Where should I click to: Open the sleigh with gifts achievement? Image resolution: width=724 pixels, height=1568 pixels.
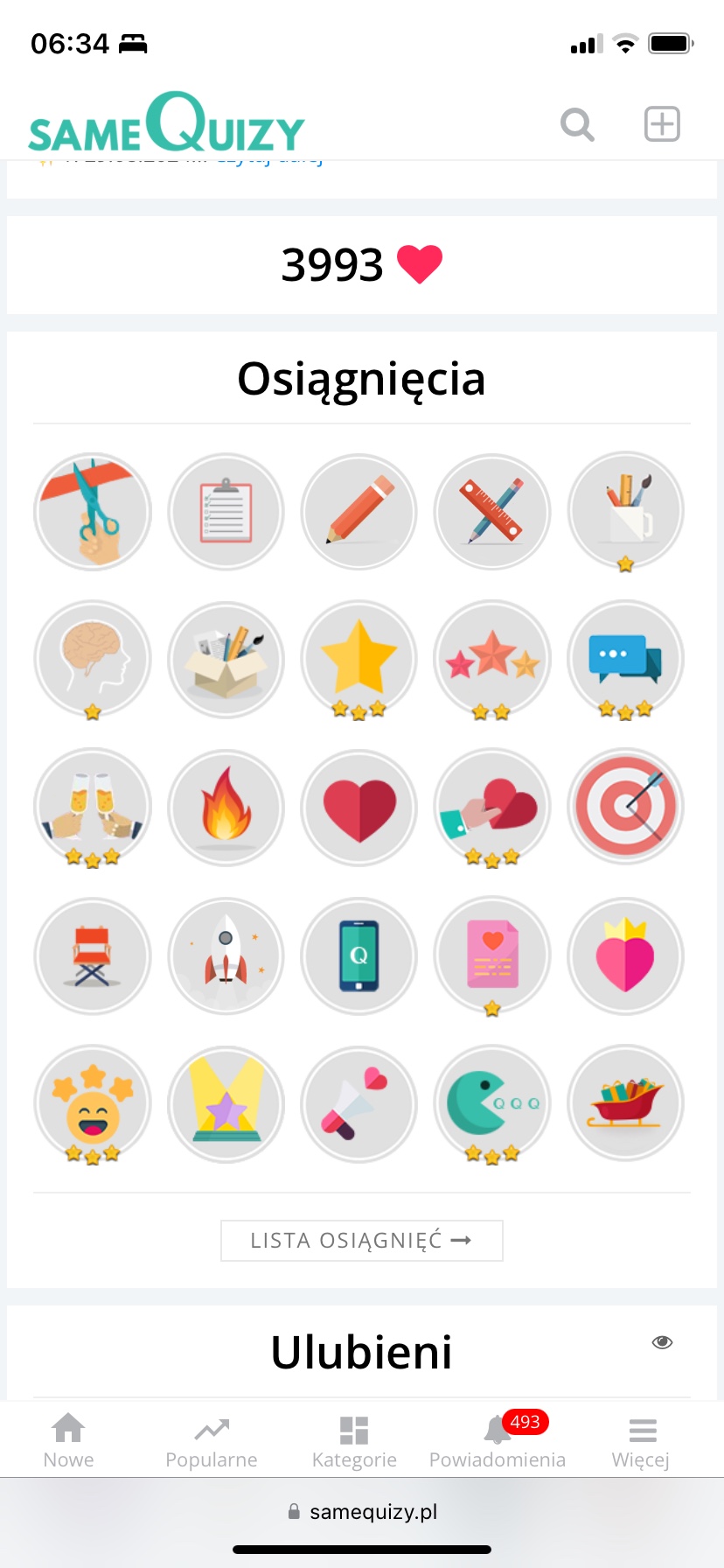pos(625,1104)
